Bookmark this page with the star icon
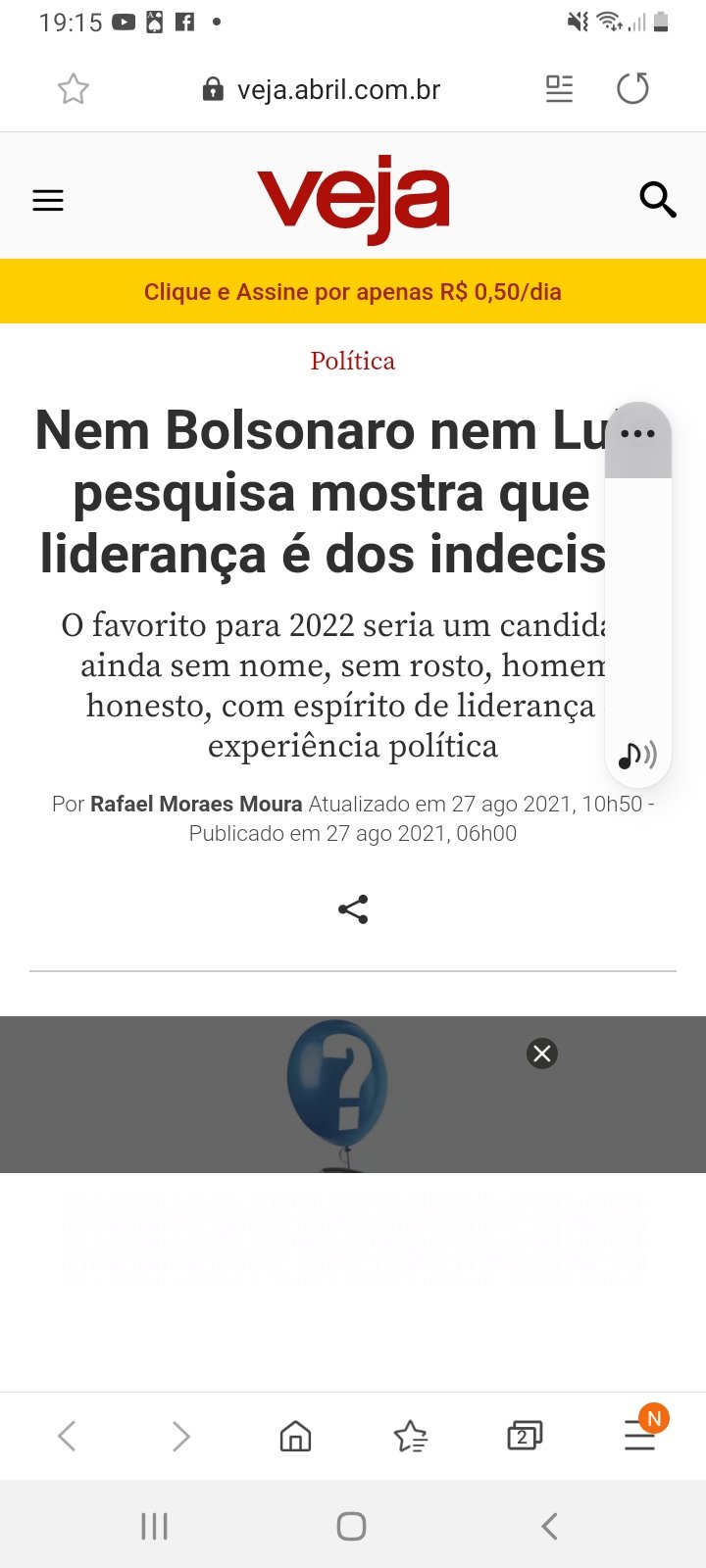This screenshot has width=706, height=1568. point(74,89)
